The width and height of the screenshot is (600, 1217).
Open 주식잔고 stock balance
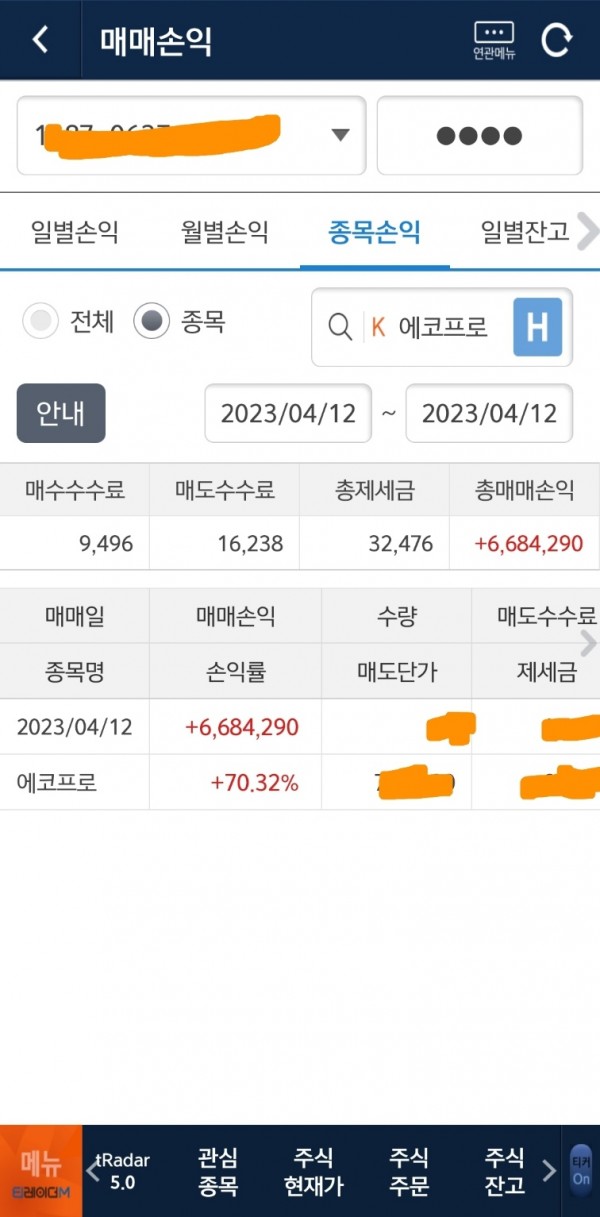coord(505,1172)
